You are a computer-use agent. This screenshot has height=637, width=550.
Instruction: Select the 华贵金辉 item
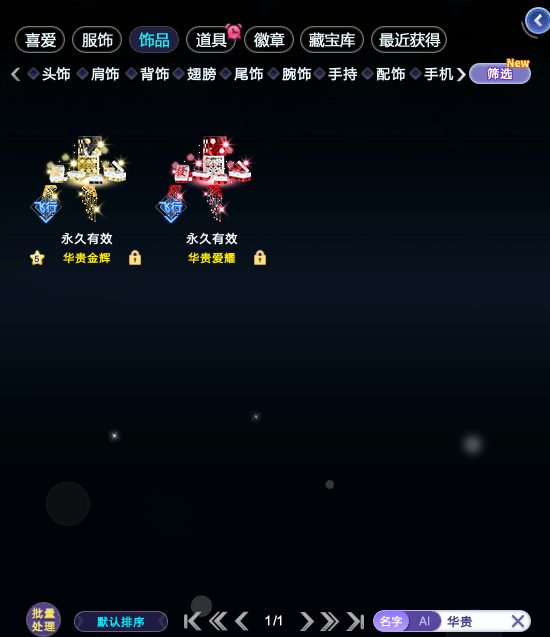[x=87, y=179]
